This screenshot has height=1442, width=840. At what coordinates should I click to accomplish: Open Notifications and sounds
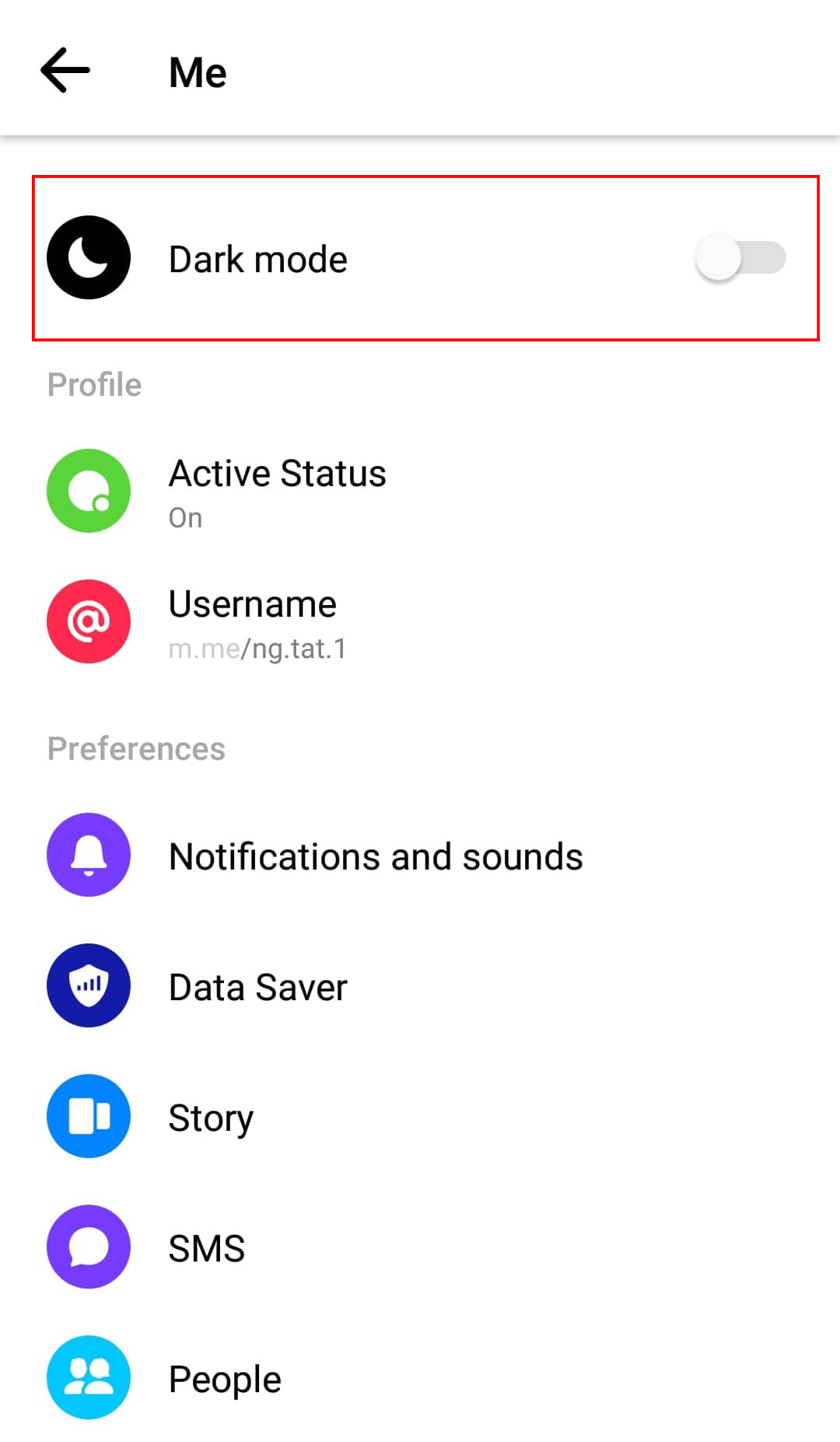click(x=420, y=856)
